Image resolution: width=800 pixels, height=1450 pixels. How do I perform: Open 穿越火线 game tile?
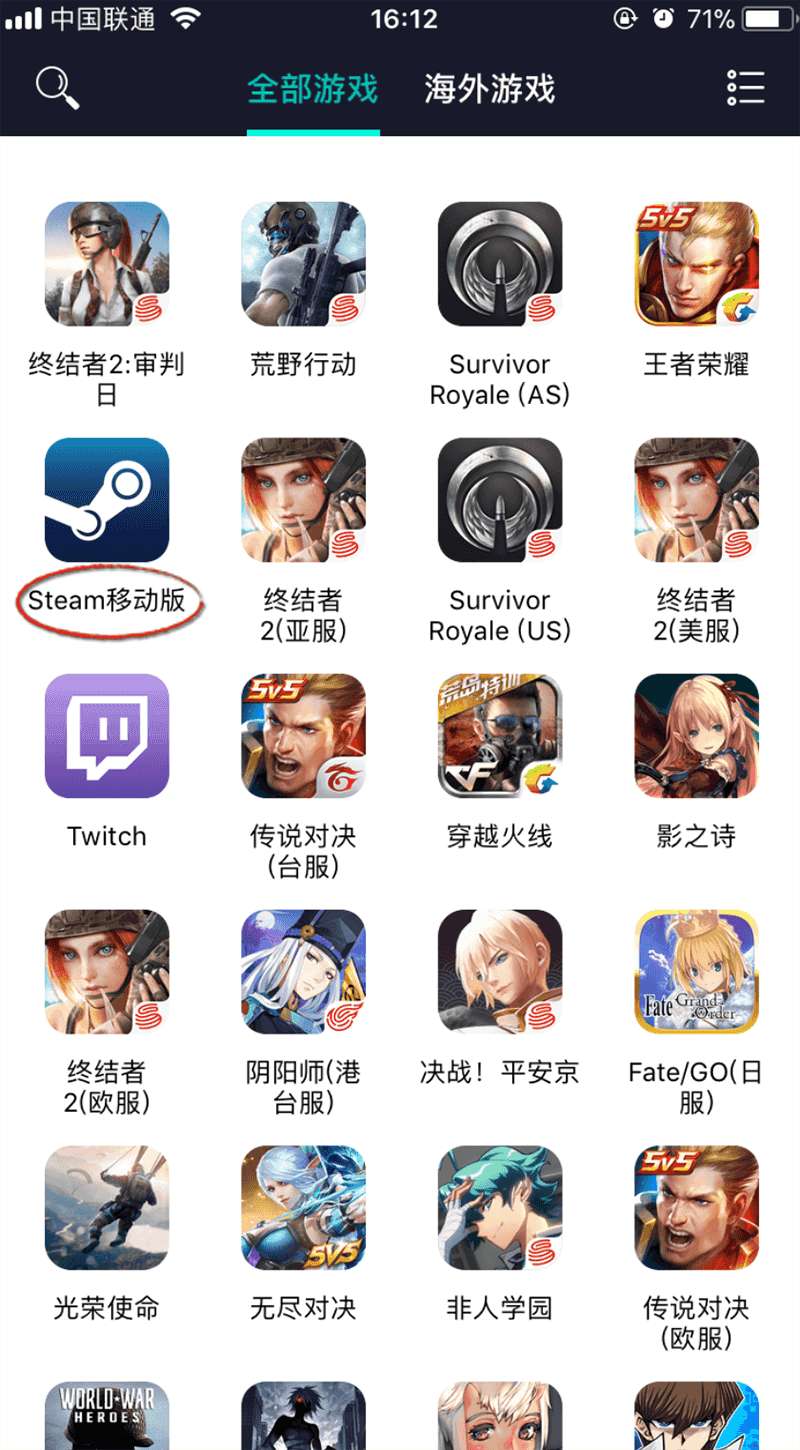coord(500,736)
